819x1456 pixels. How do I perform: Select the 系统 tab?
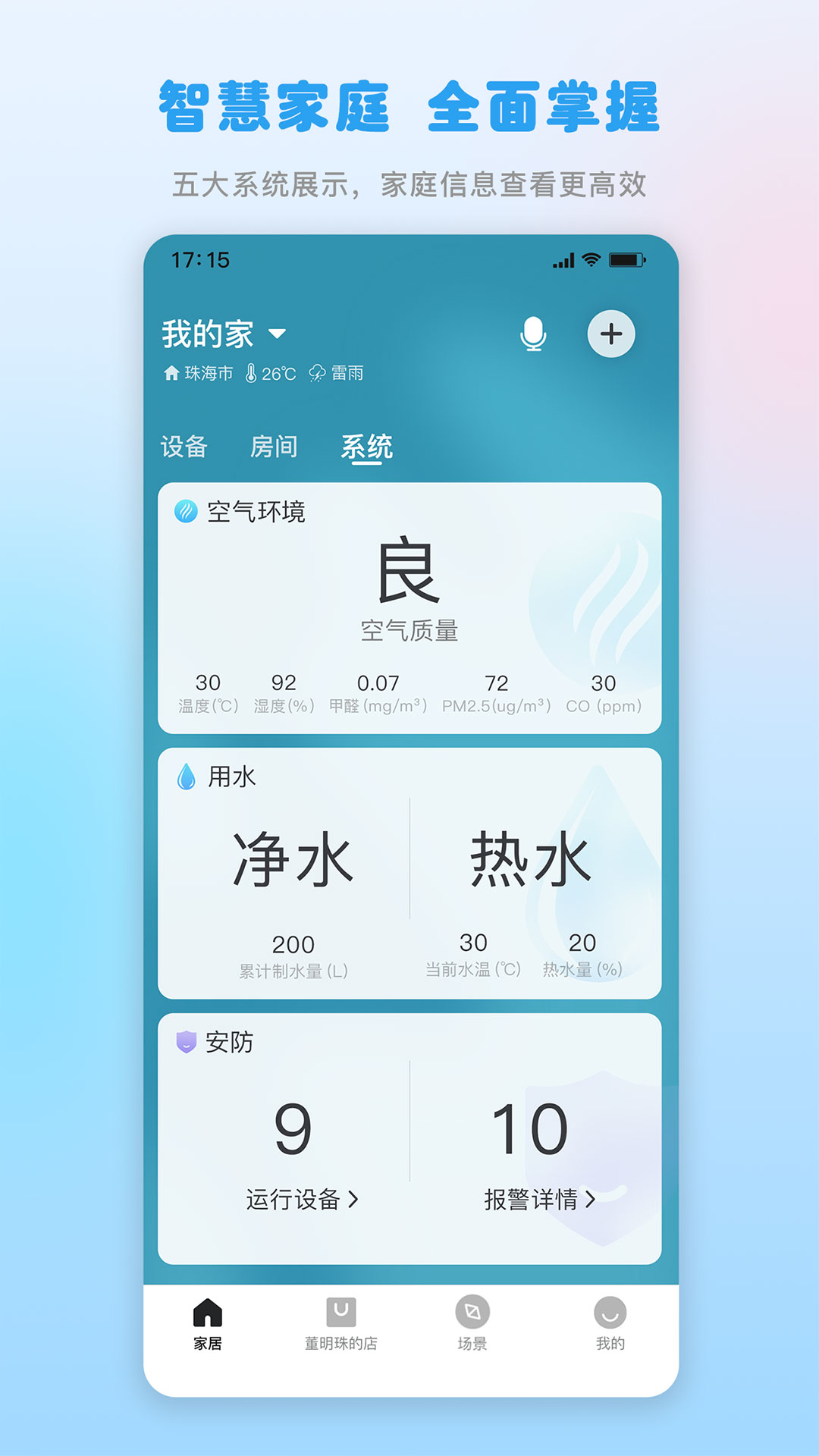(368, 447)
